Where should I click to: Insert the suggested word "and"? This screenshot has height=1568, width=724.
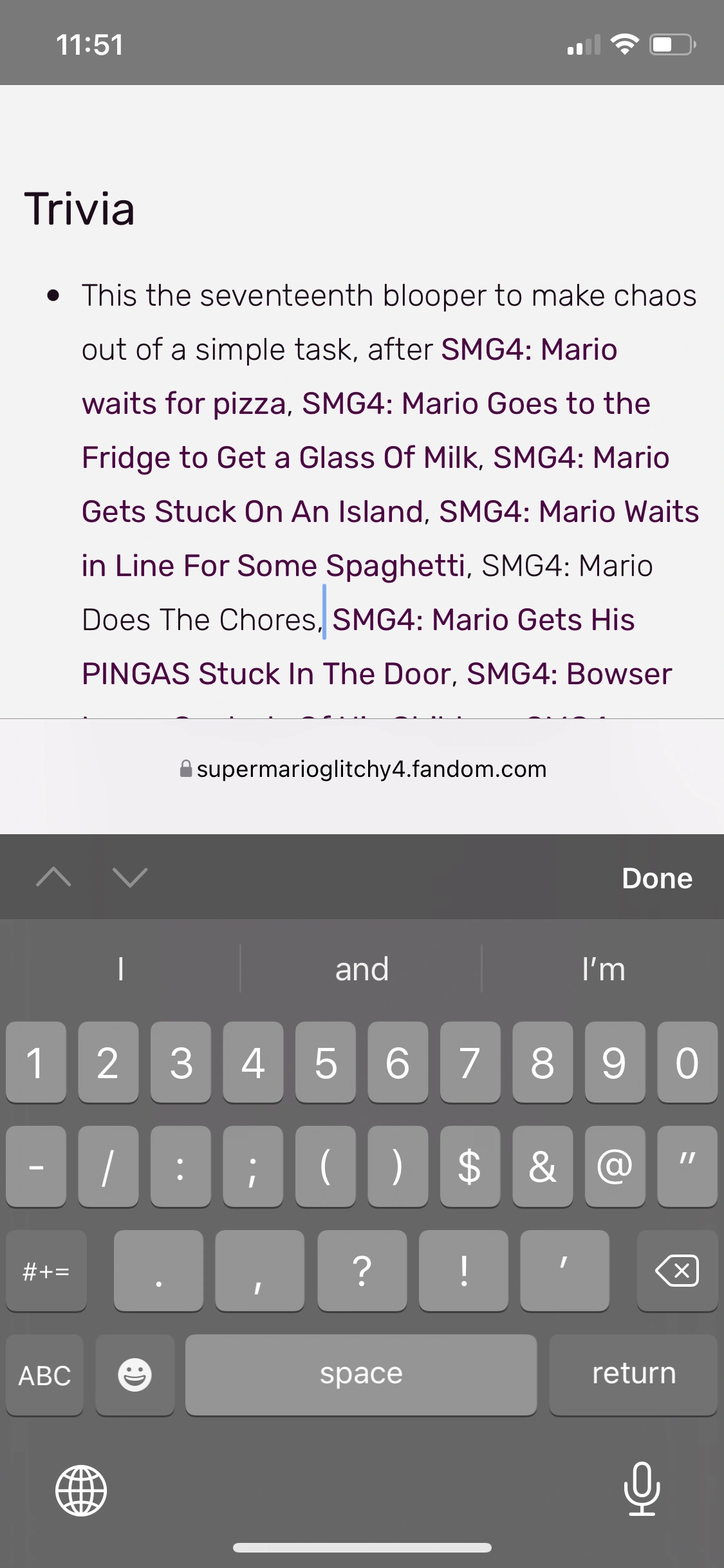pos(362,969)
